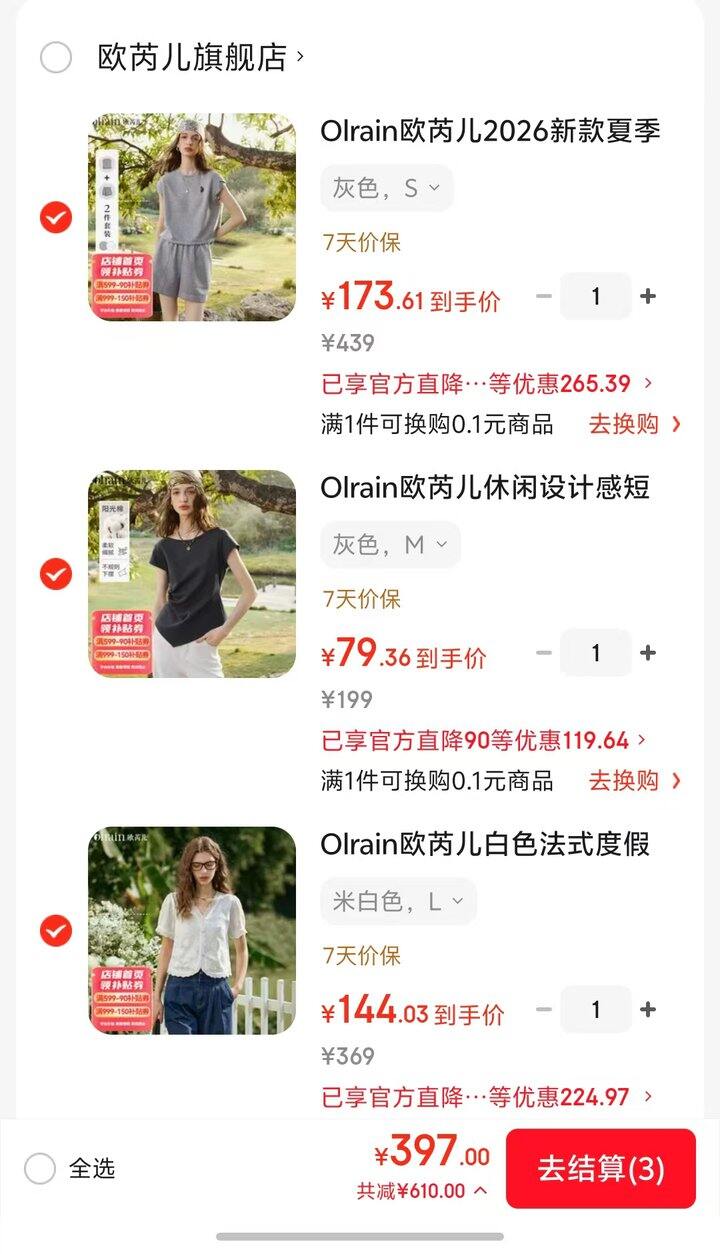The width and height of the screenshot is (720, 1254).
Task: Uncheck the Olrain休闲设计感短 item
Action: tap(56, 574)
